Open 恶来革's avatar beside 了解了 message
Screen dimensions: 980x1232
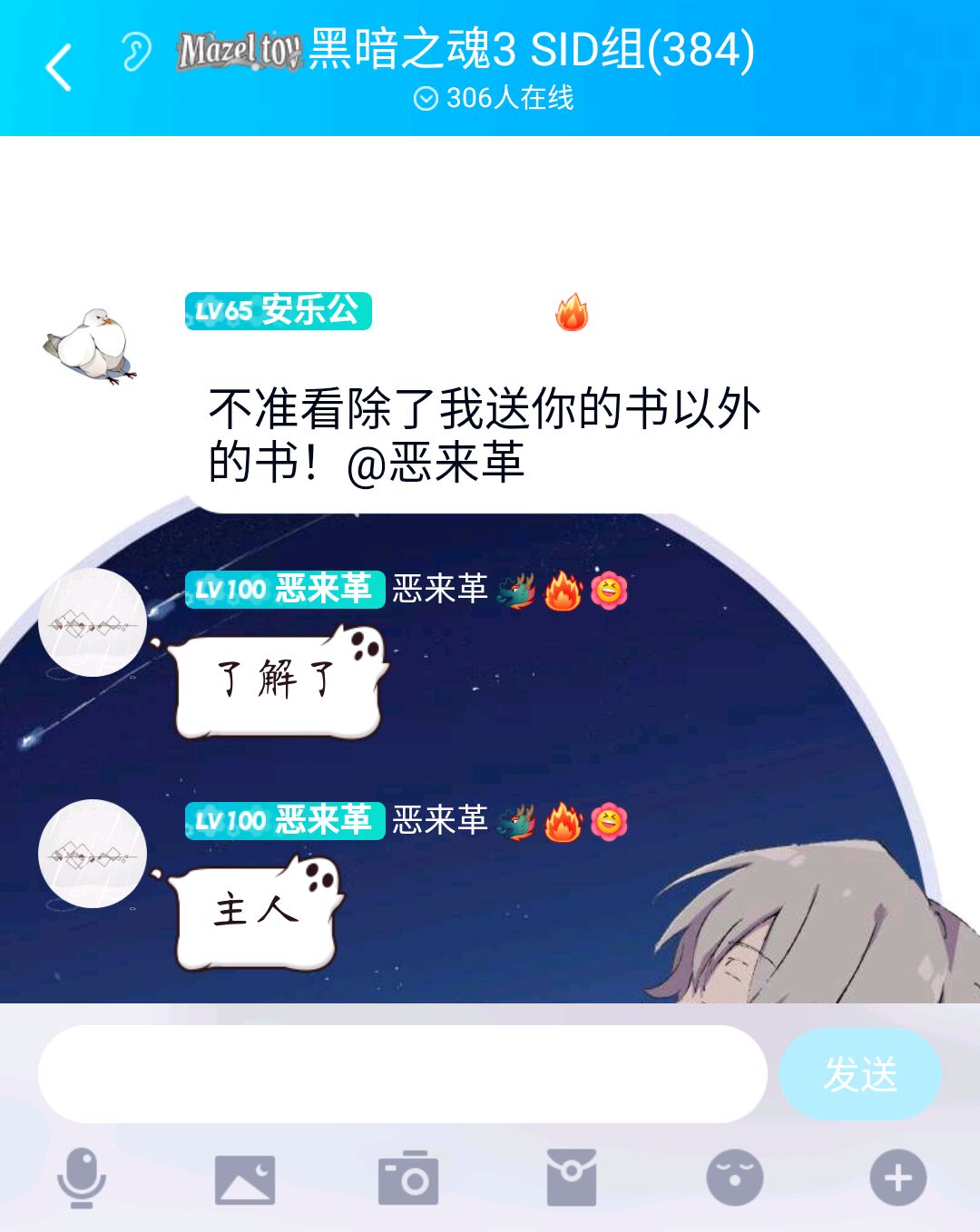(x=93, y=622)
